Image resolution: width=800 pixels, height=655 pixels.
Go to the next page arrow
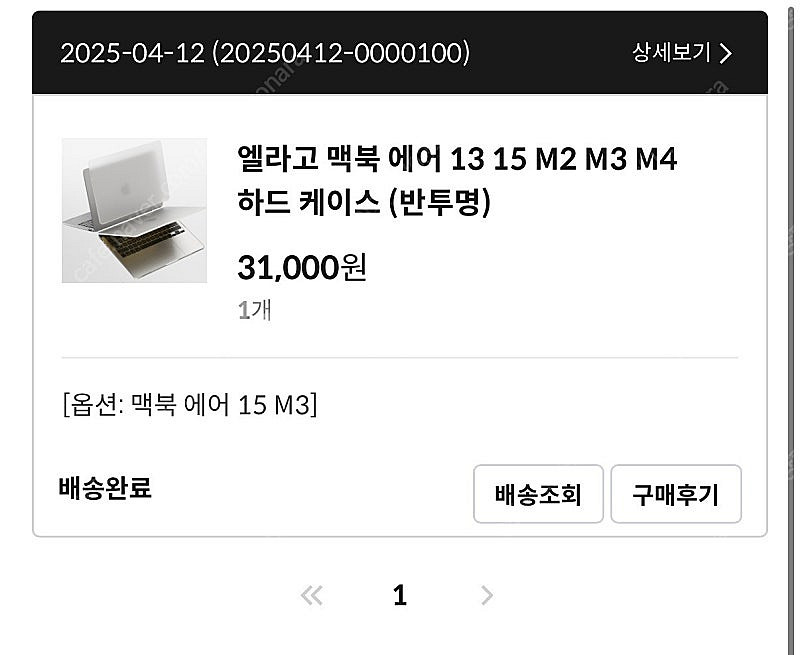[487, 595]
